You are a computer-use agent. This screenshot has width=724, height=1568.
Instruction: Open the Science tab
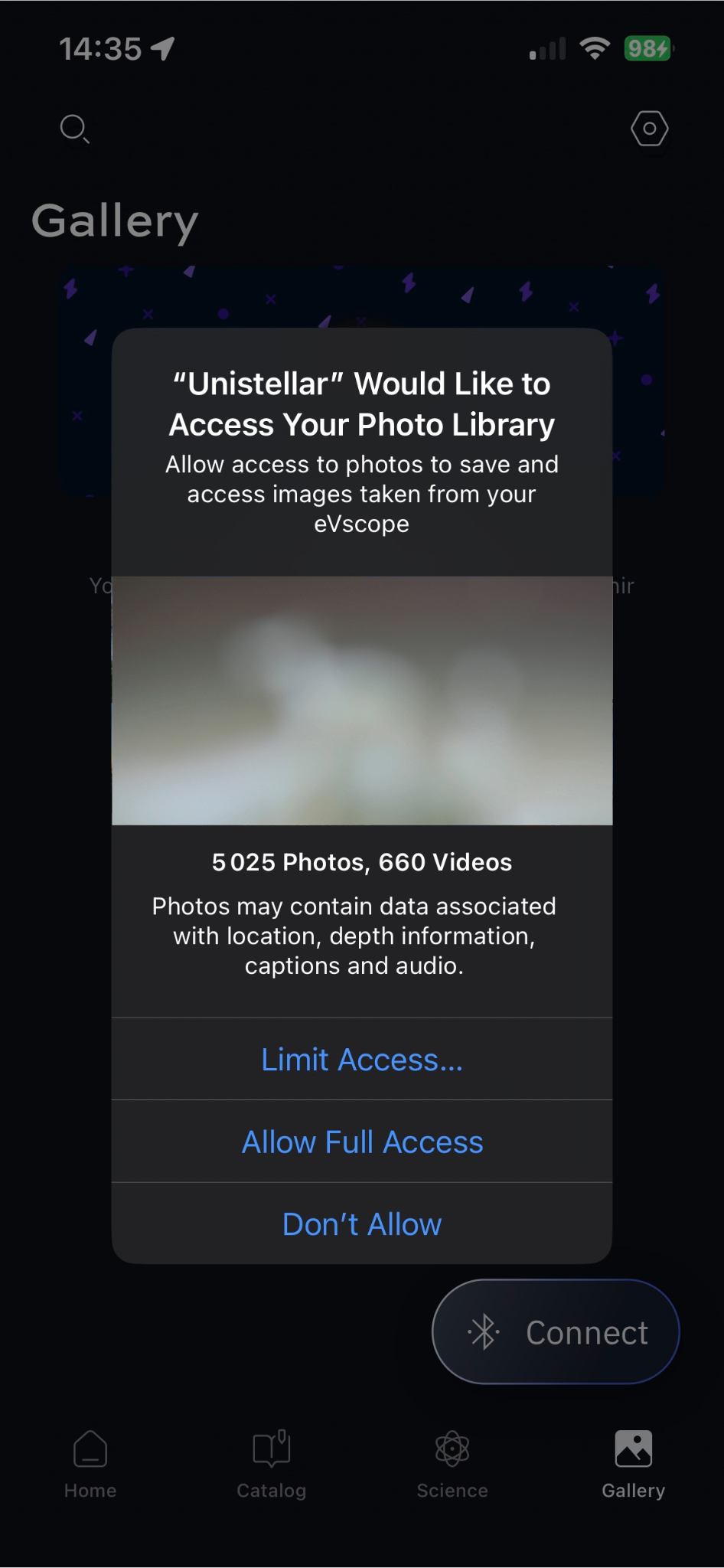[452, 1463]
